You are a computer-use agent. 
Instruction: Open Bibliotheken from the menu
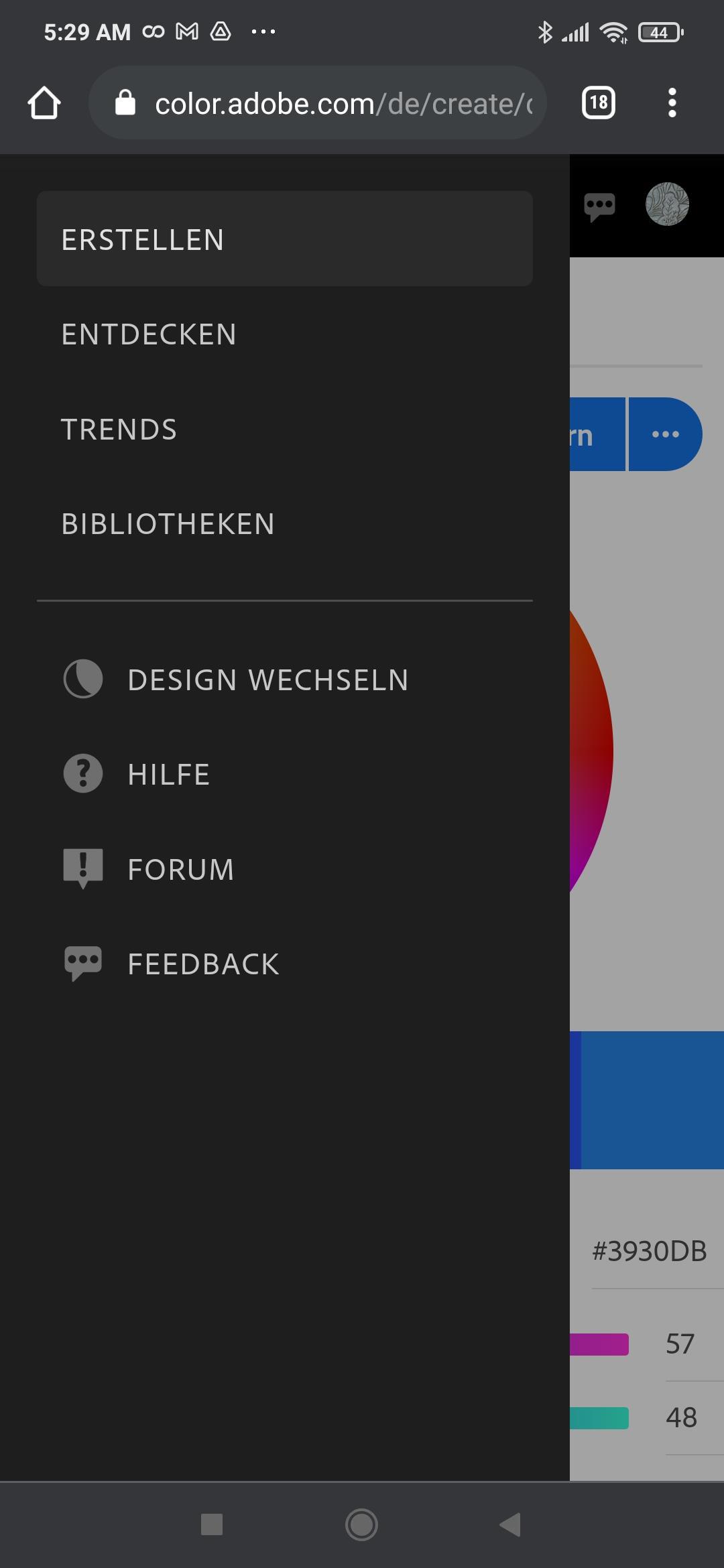click(168, 524)
